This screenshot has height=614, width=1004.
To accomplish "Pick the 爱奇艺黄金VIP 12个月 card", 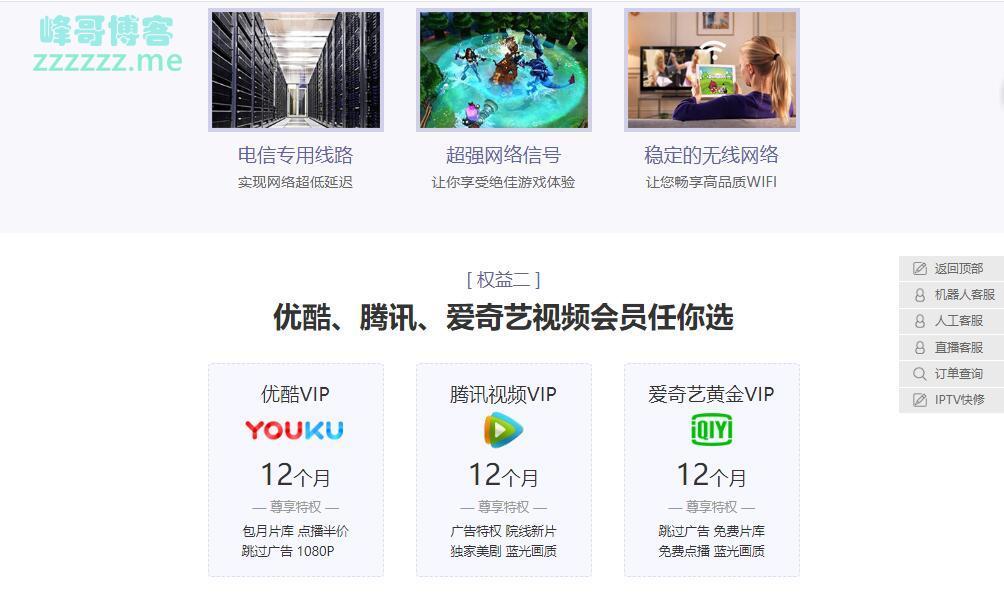I will (711, 470).
